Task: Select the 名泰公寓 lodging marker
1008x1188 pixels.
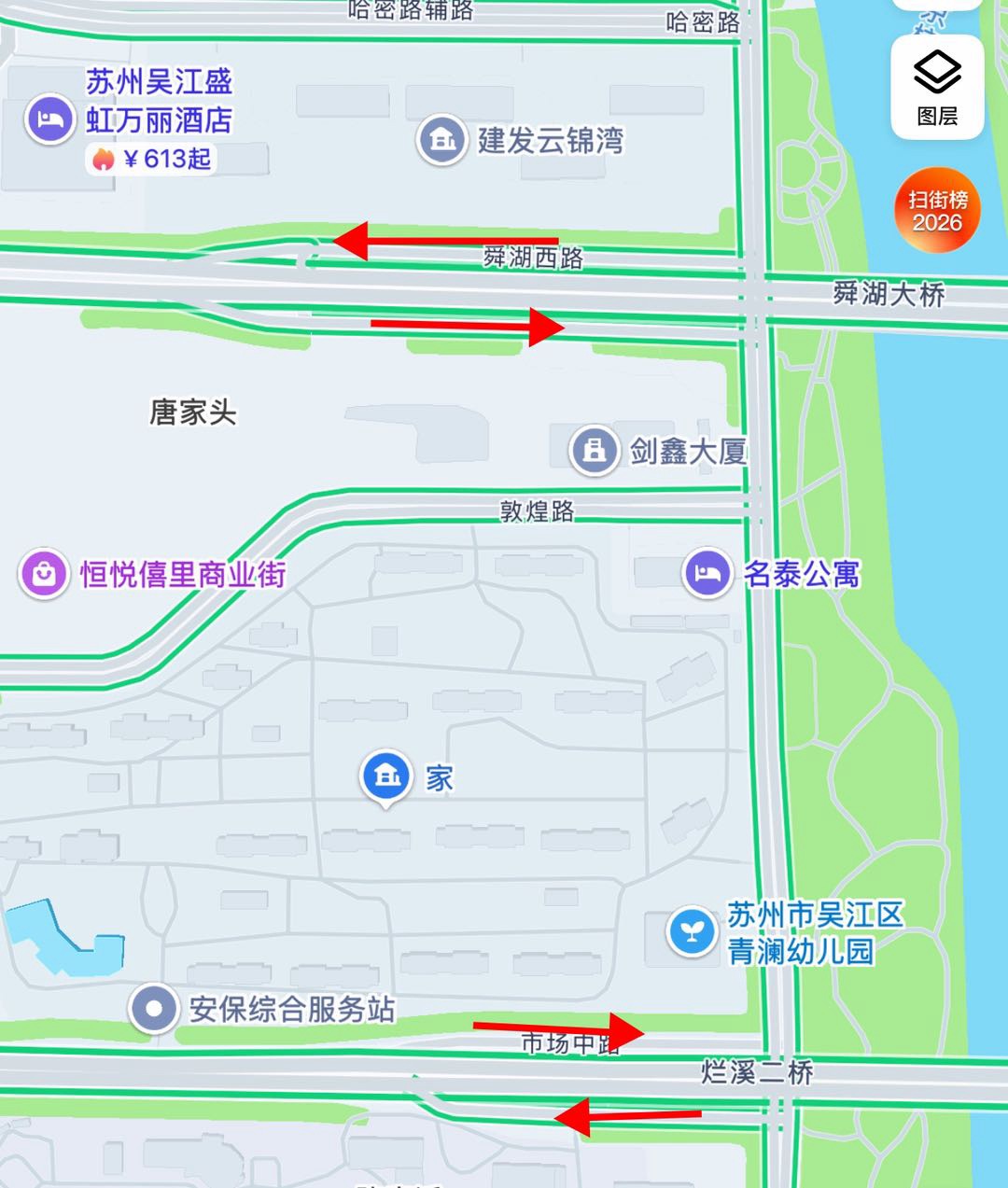Action: [707, 573]
